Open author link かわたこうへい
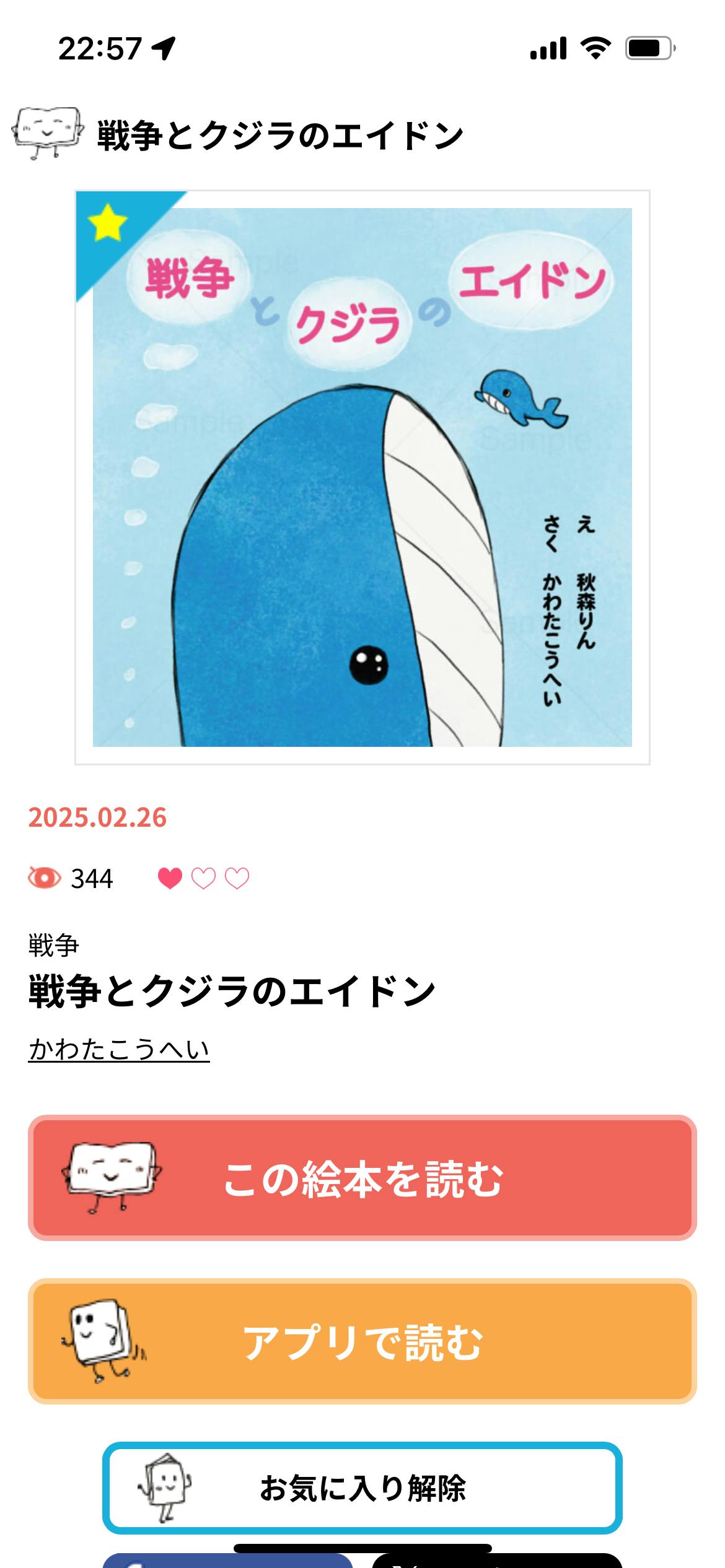Image resolution: width=725 pixels, height=1568 pixels. click(x=119, y=1049)
